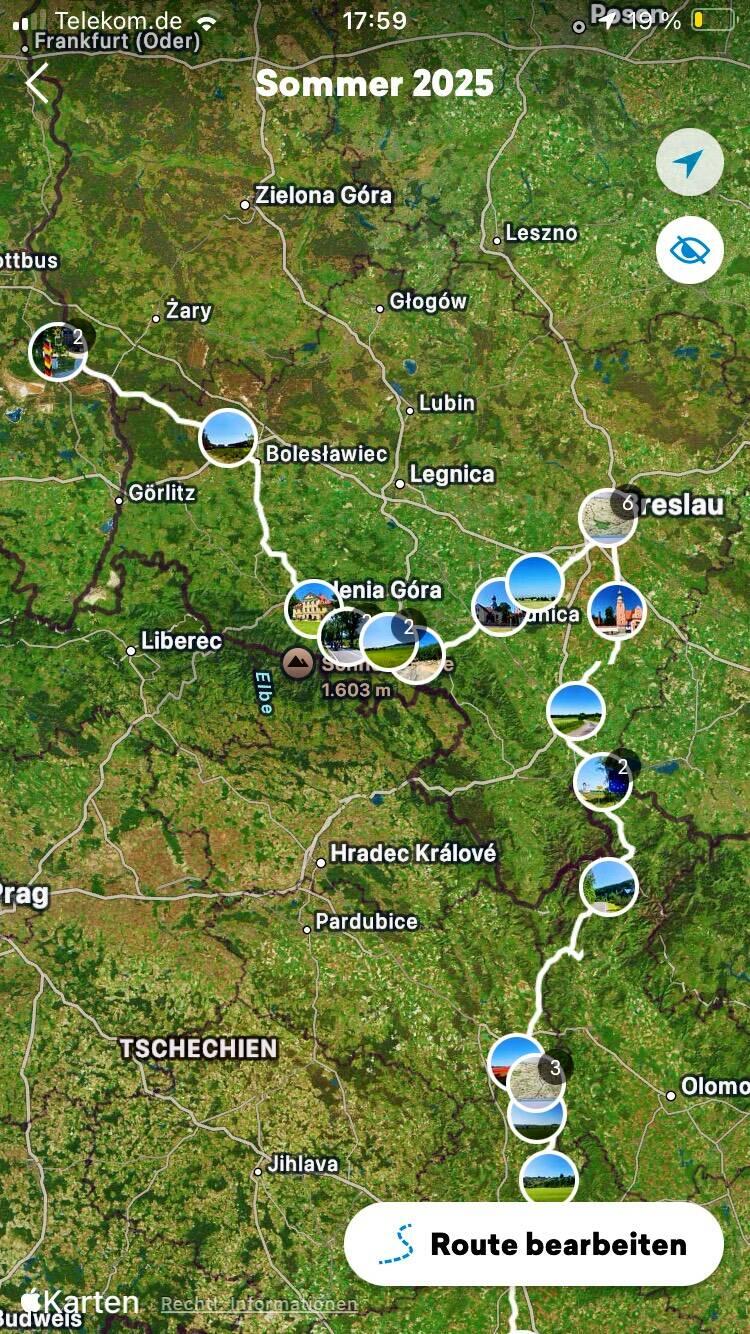Select the Schneekoppe mountain peak marker
Image resolution: width=750 pixels, height=1334 pixels.
pyautogui.click(x=297, y=663)
